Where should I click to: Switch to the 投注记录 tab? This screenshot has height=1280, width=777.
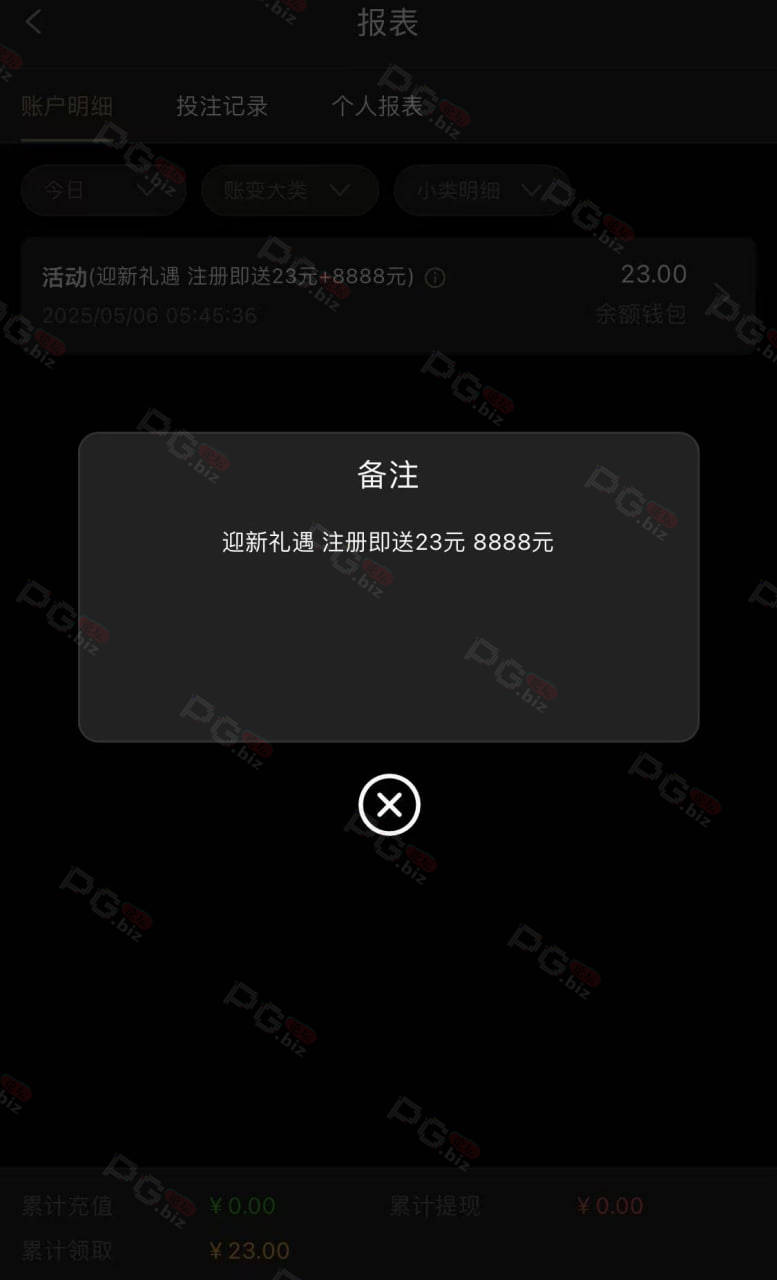tap(222, 106)
